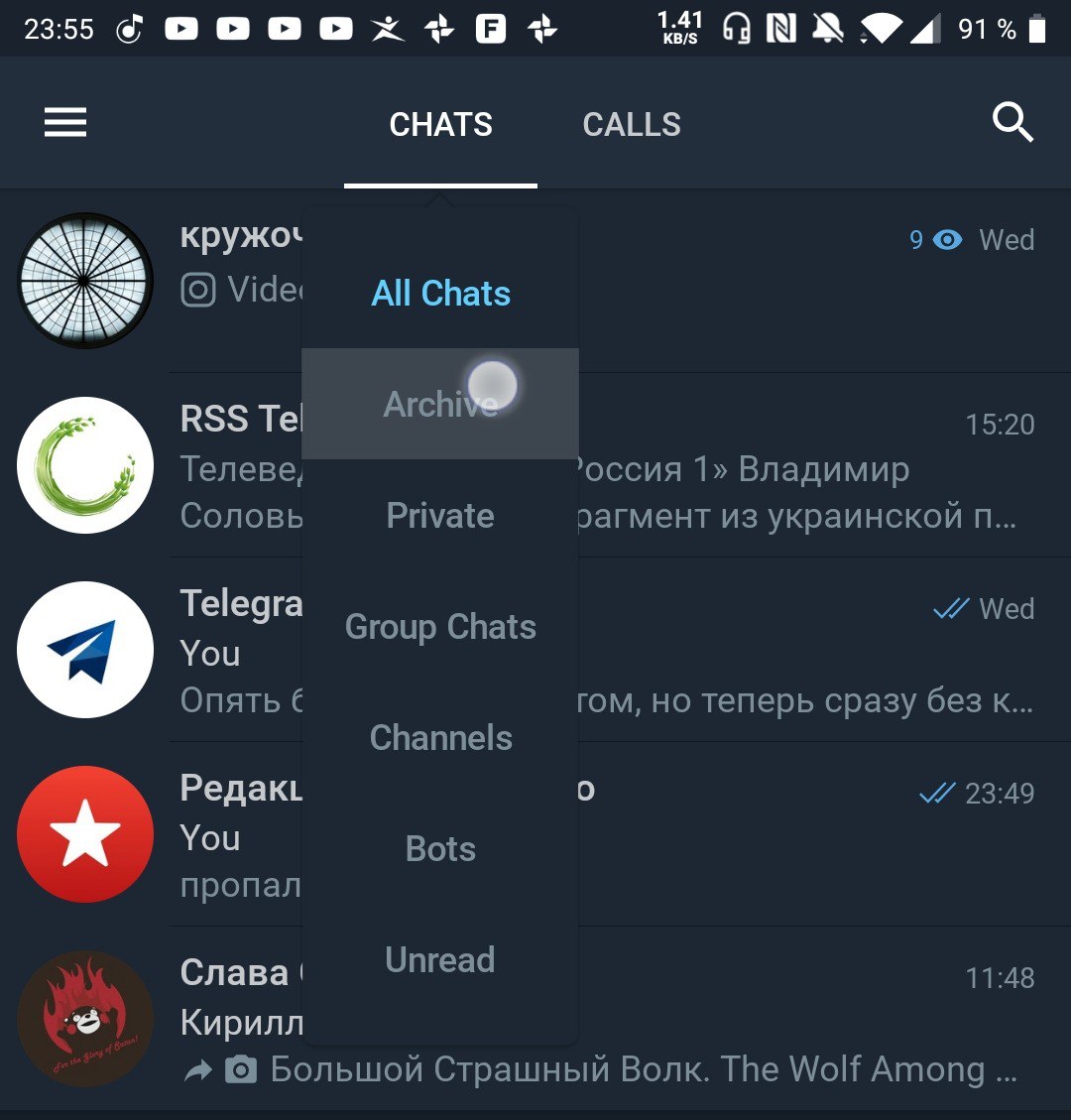
Task: Show only Channels
Action: (440, 738)
